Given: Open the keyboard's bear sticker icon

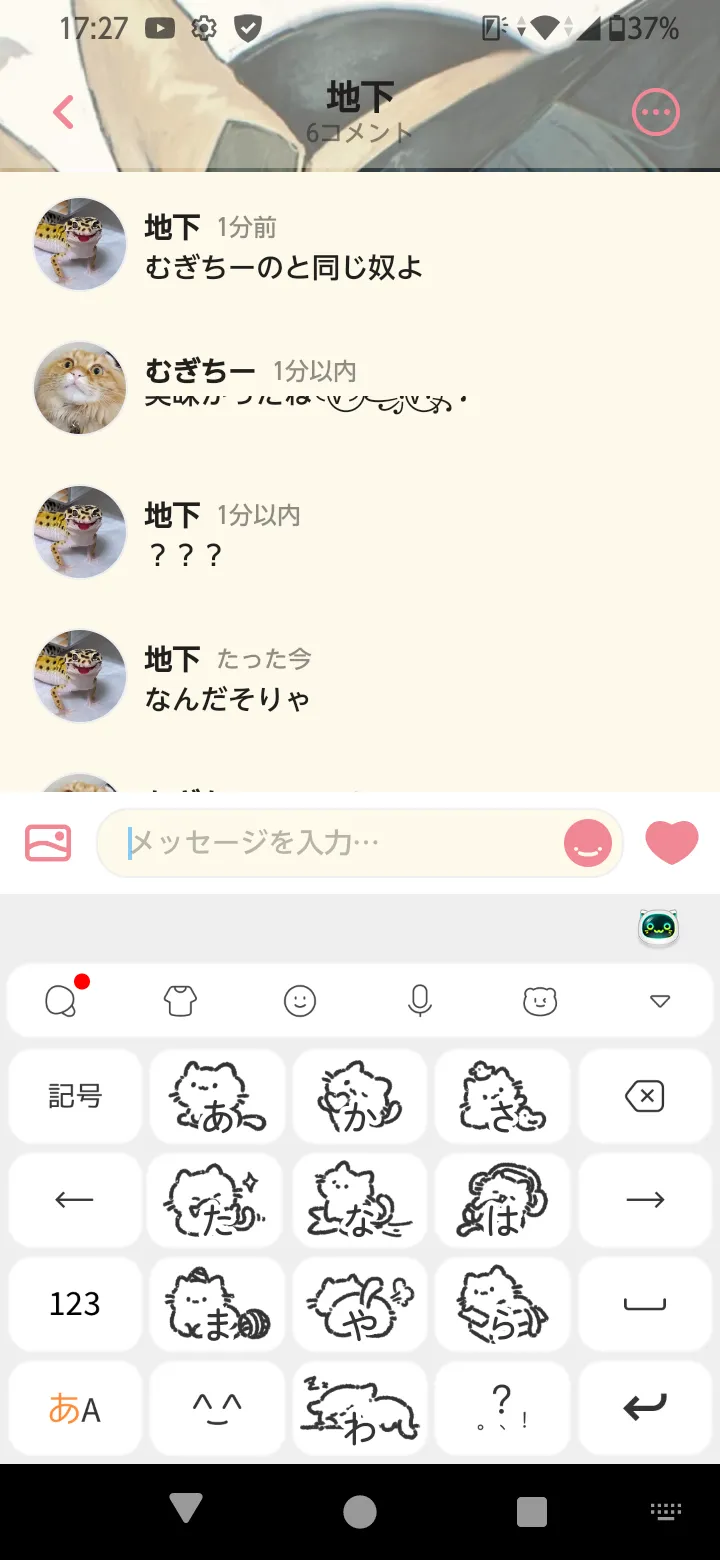Looking at the screenshot, I should pos(540,1000).
